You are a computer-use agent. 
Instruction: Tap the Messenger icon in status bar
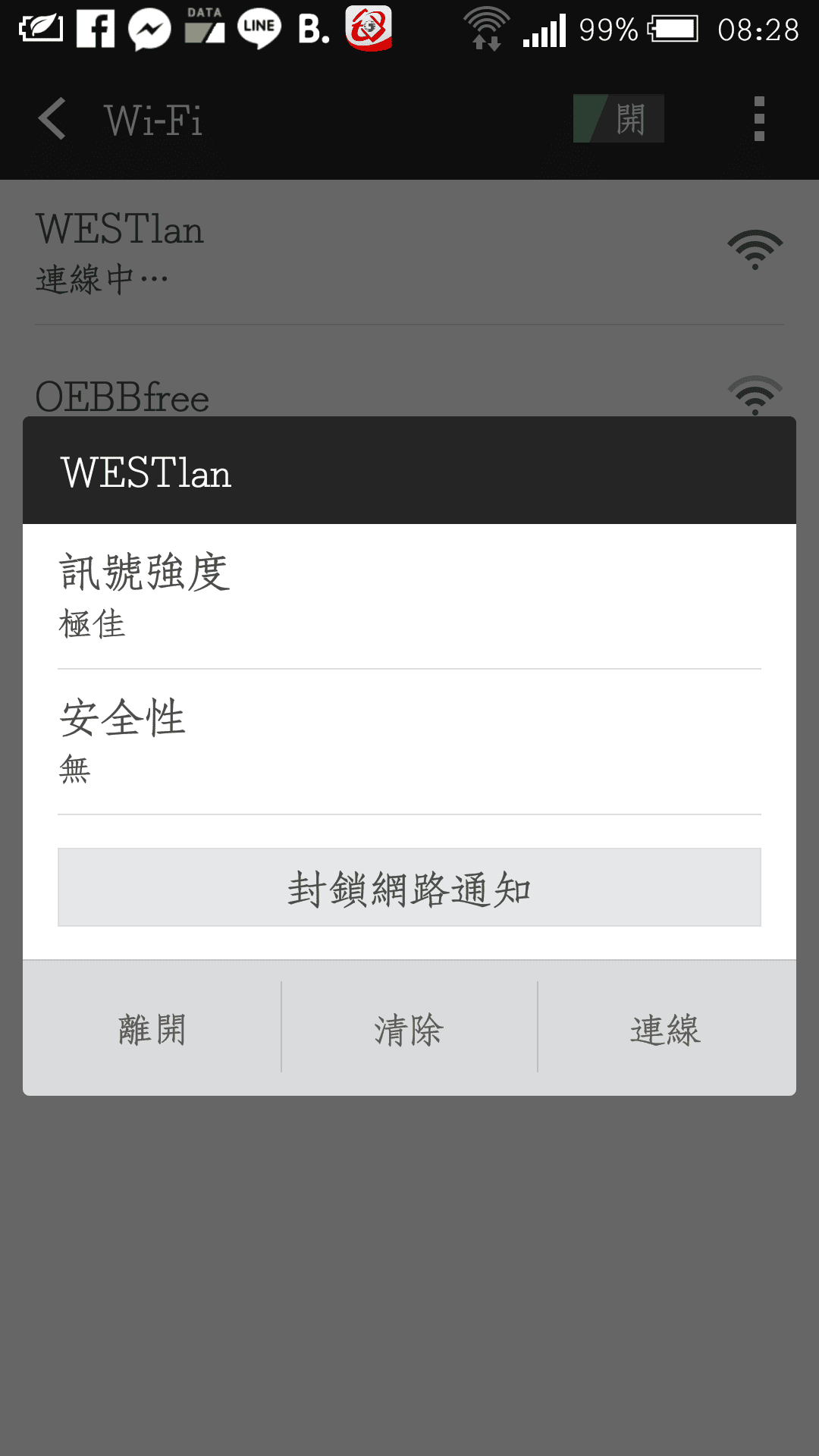[x=149, y=29]
